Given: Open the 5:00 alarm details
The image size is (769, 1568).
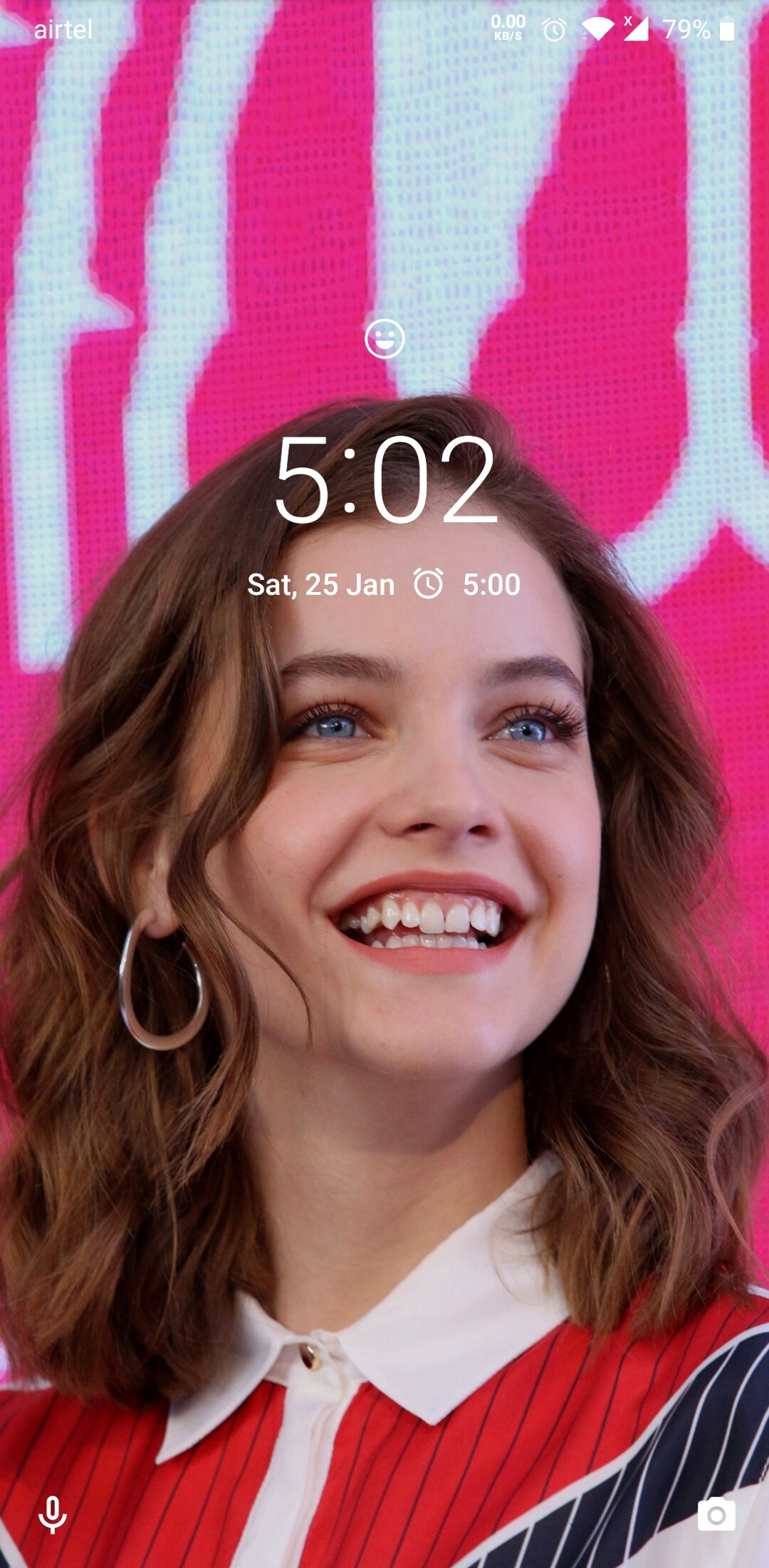Looking at the screenshot, I should [467, 584].
